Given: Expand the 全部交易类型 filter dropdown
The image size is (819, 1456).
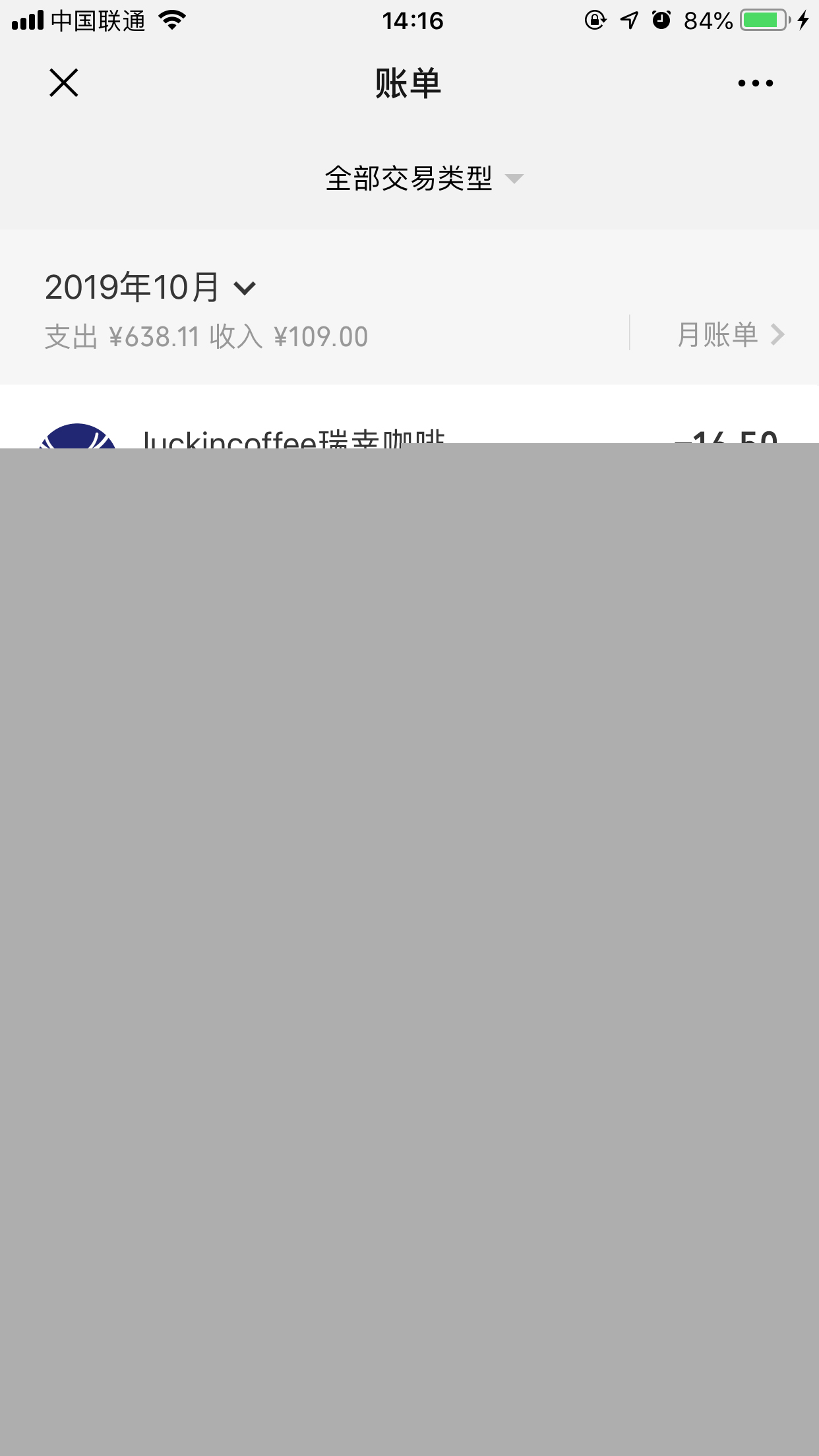Looking at the screenshot, I should [x=423, y=179].
